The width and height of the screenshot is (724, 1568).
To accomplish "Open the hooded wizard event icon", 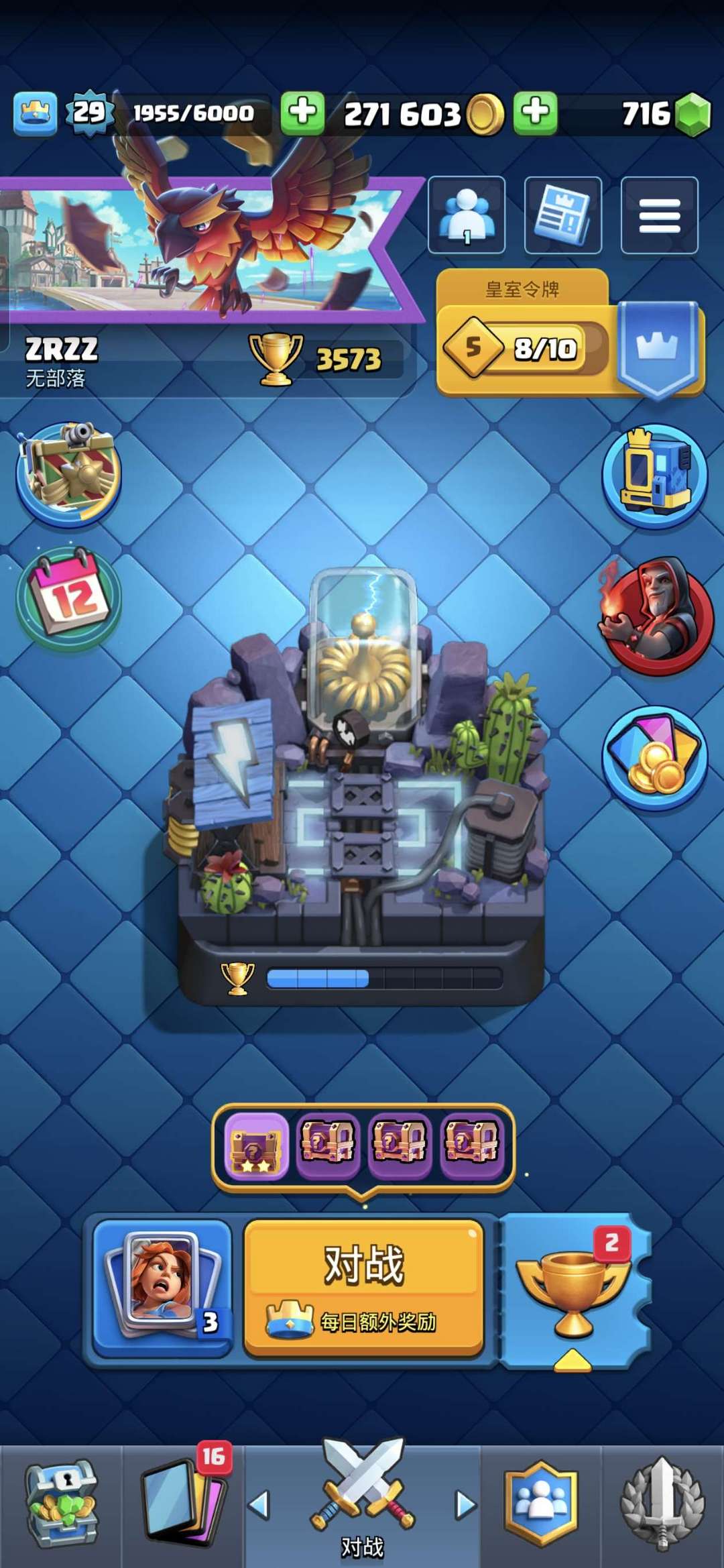I will pos(655,616).
